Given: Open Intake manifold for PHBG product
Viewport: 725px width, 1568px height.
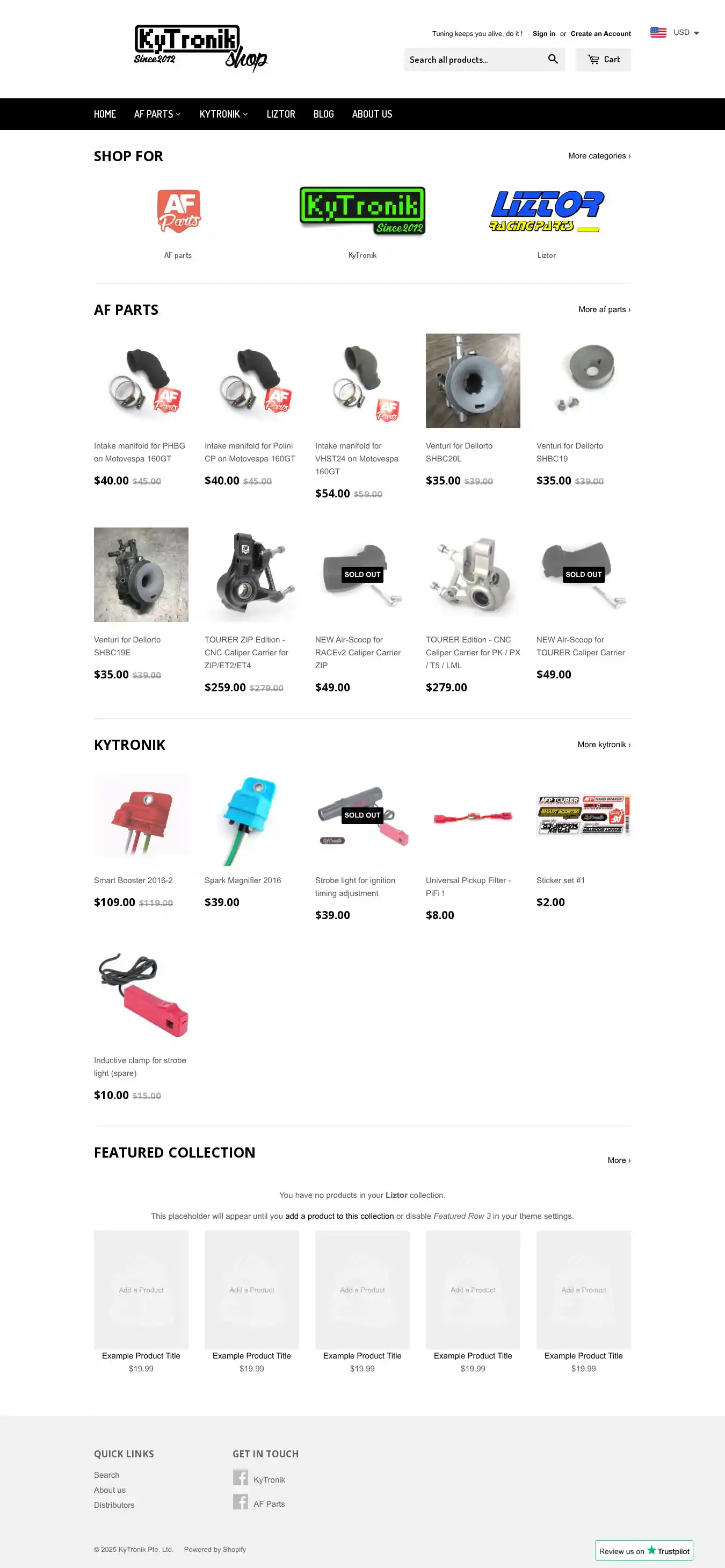Looking at the screenshot, I should pos(141,452).
